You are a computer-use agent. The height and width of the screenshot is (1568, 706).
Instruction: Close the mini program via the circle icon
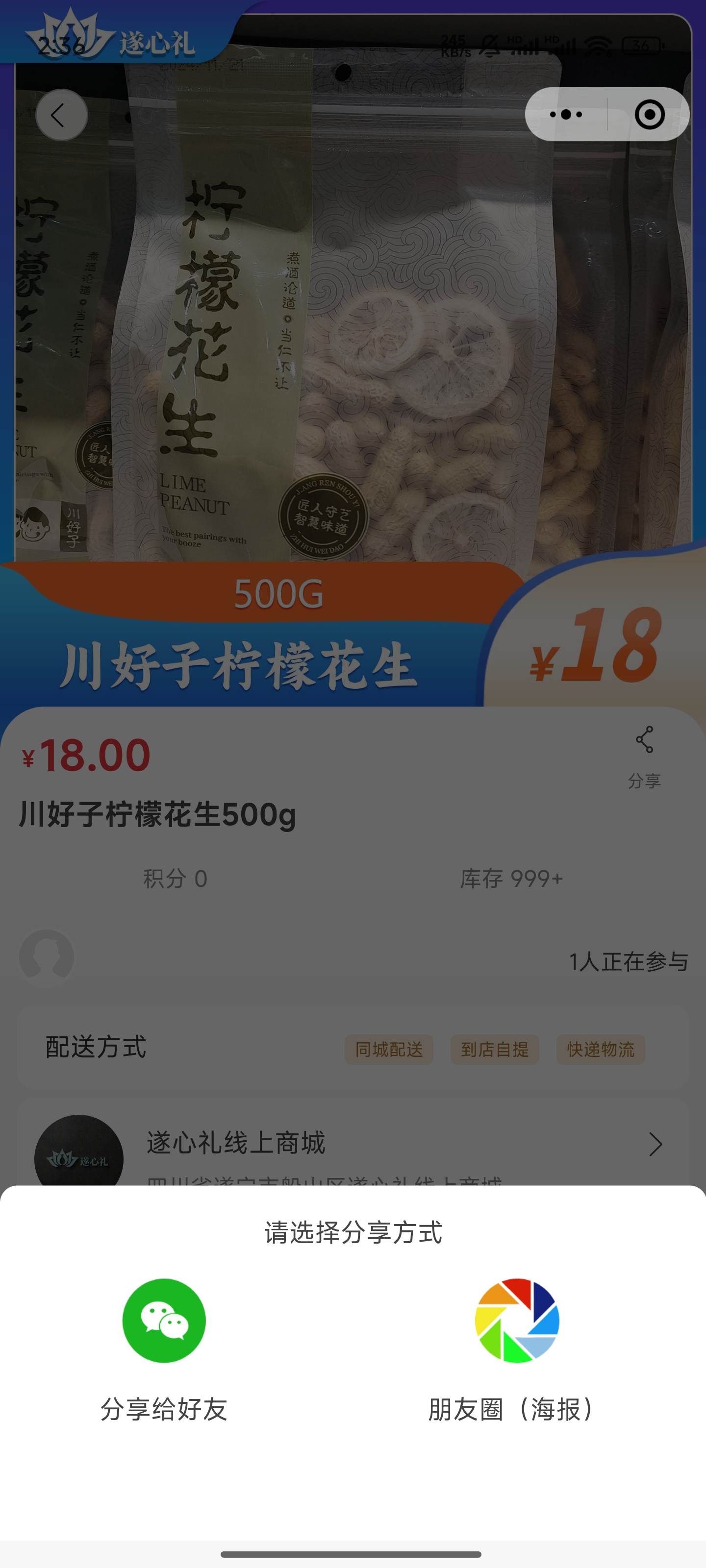coord(649,115)
